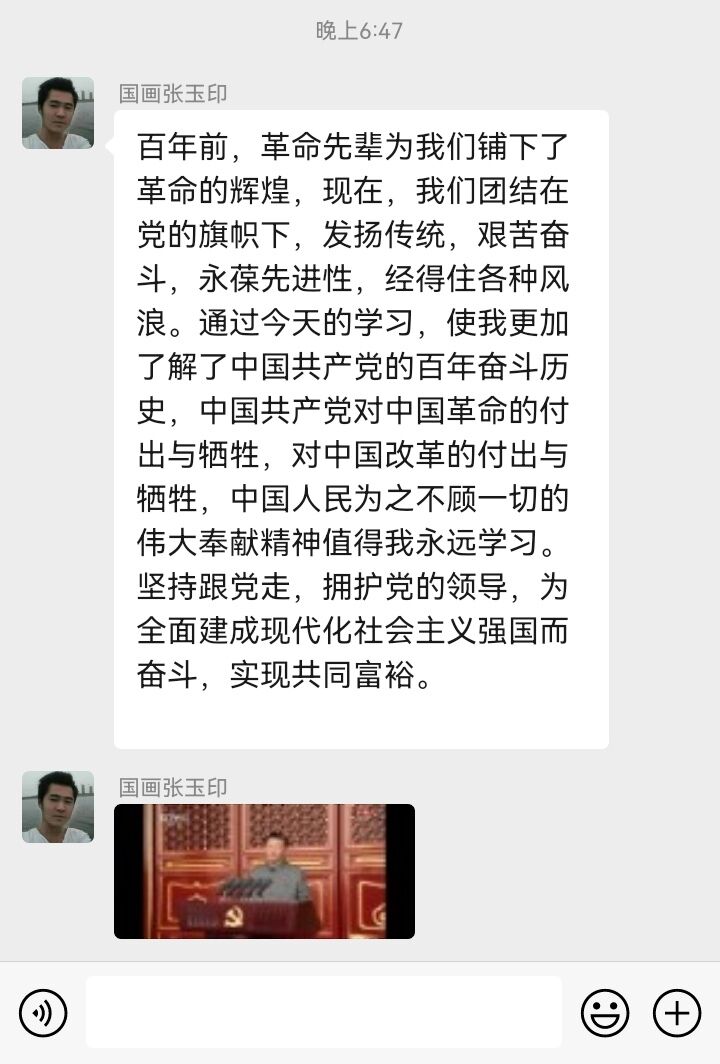The height and width of the screenshot is (1064, 720).
Task: Open 国画张玉印's avatar beside the video message
Action: point(58,807)
